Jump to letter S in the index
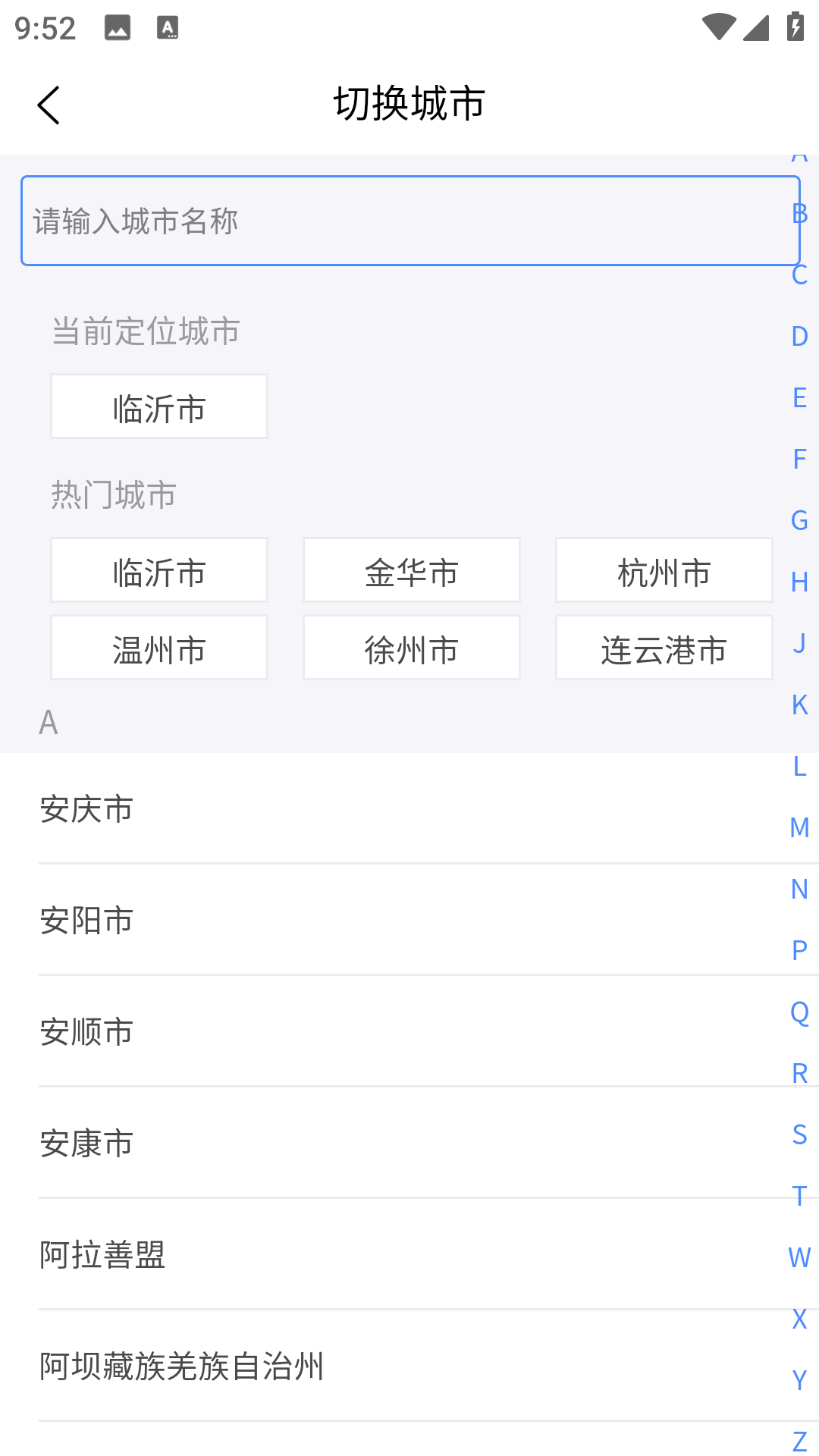 [x=799, y=1134]
